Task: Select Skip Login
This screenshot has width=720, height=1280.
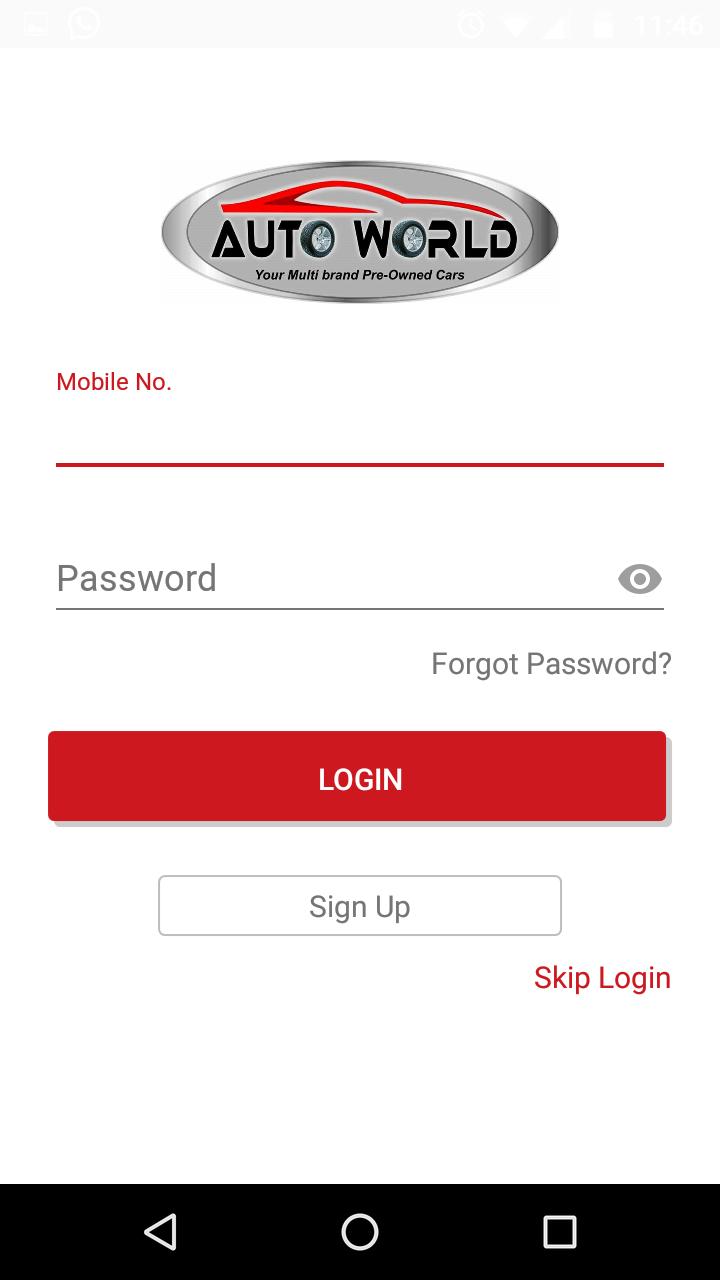Action: [x=602, y=978]
